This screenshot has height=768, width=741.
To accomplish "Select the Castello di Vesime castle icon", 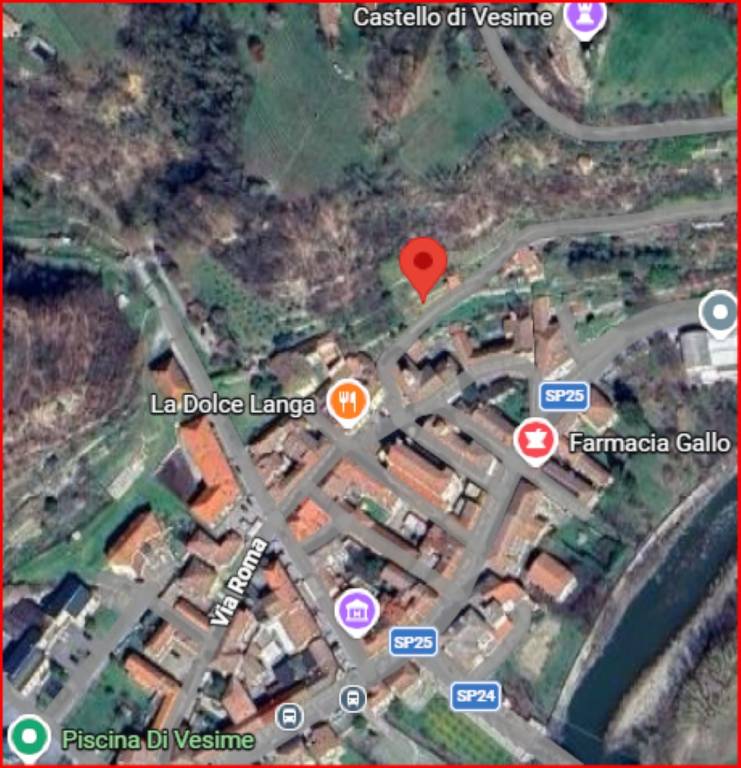I will [582, 16].
